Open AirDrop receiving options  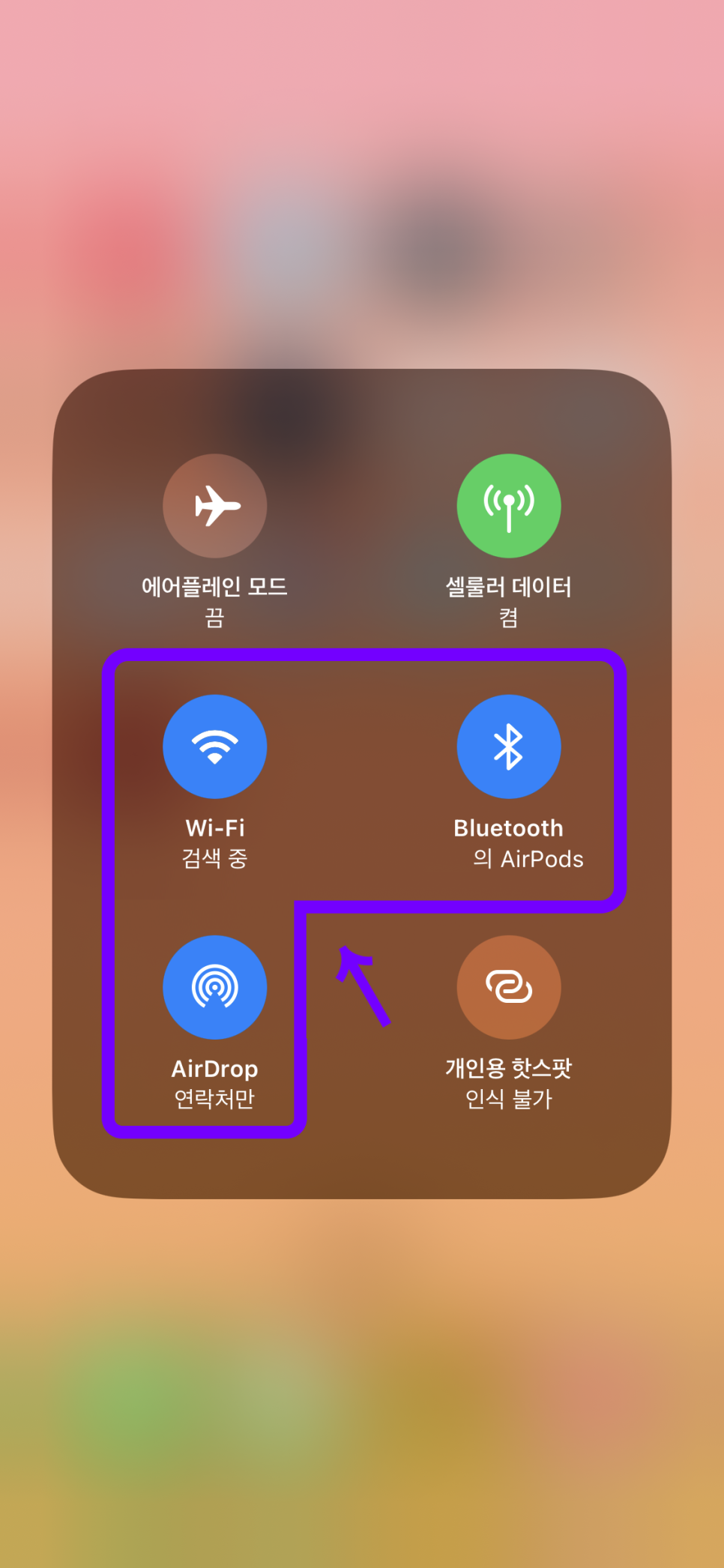tap(215, 987)
